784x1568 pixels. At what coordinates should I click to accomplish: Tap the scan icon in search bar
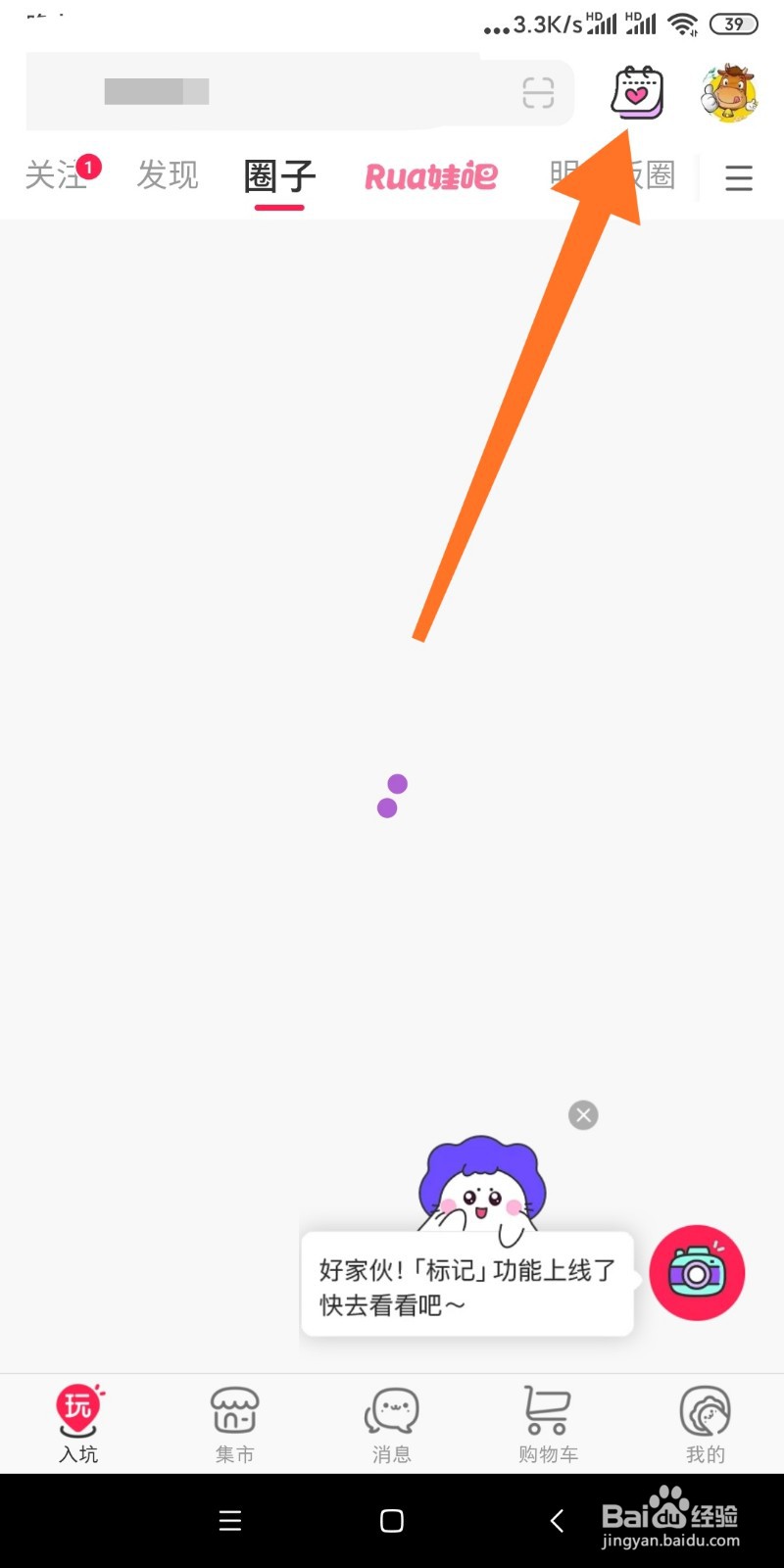tap(538, 93)
